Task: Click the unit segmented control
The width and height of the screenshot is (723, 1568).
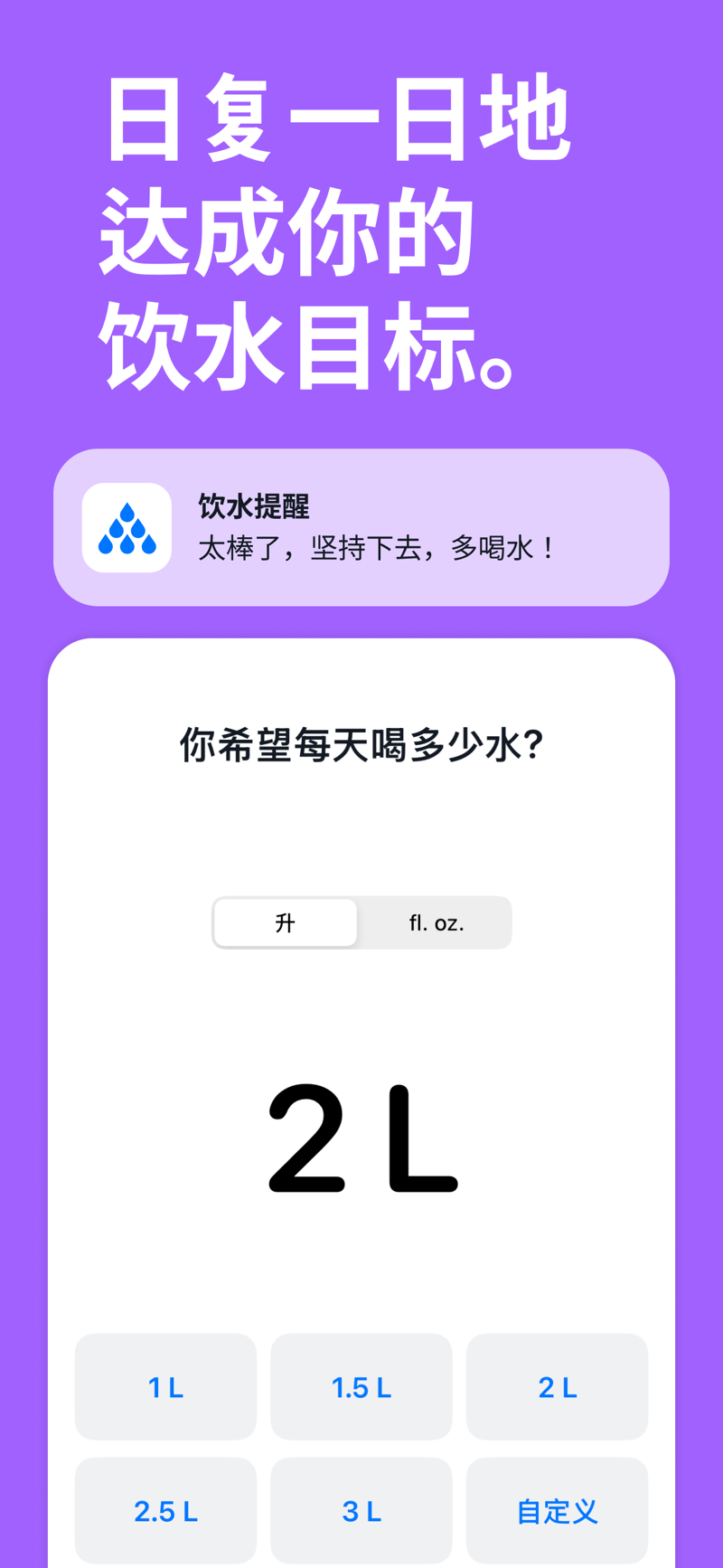Action: pyautogui.click(x=361, y=922)
